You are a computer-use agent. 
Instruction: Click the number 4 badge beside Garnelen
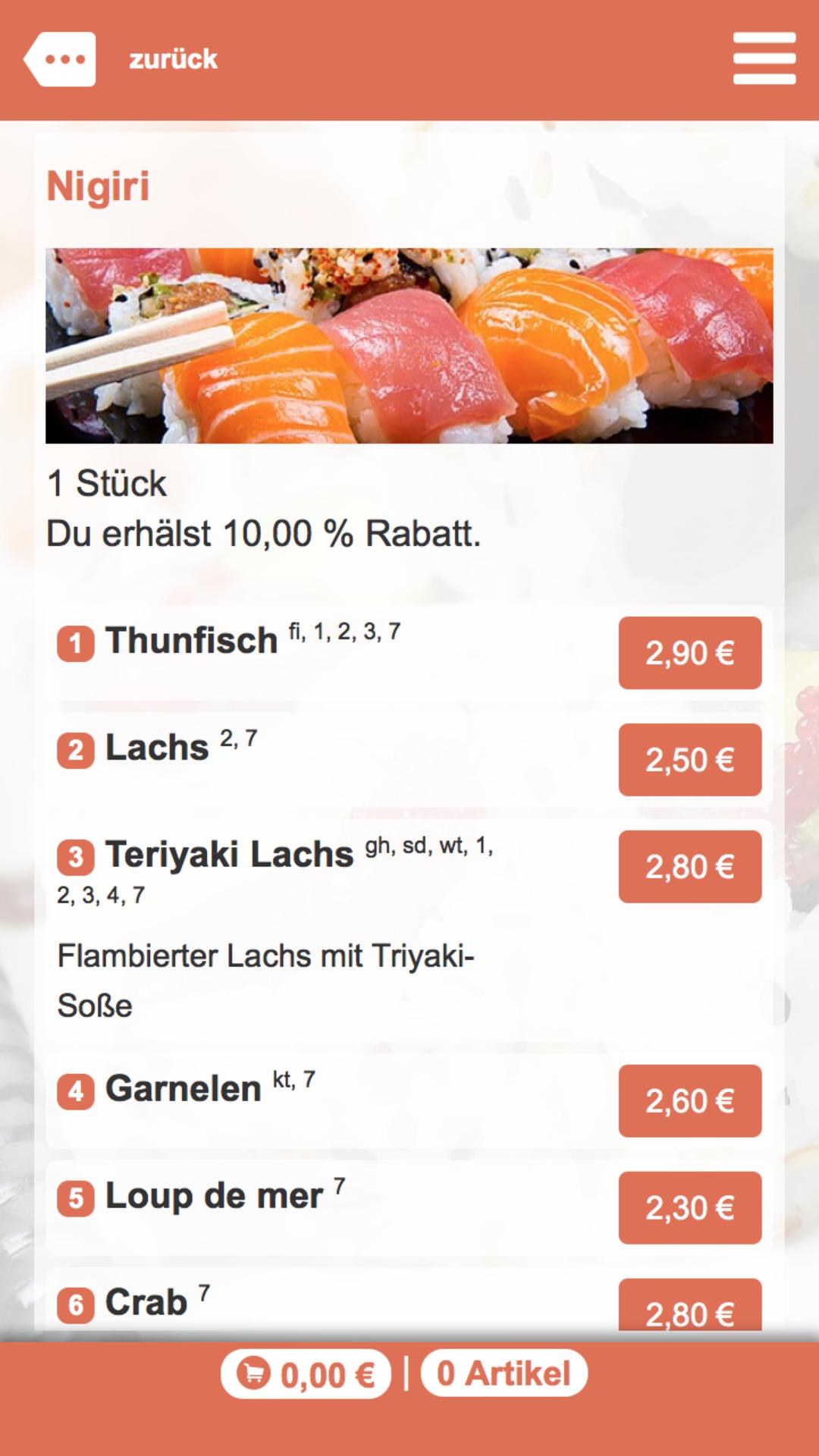76,1091
